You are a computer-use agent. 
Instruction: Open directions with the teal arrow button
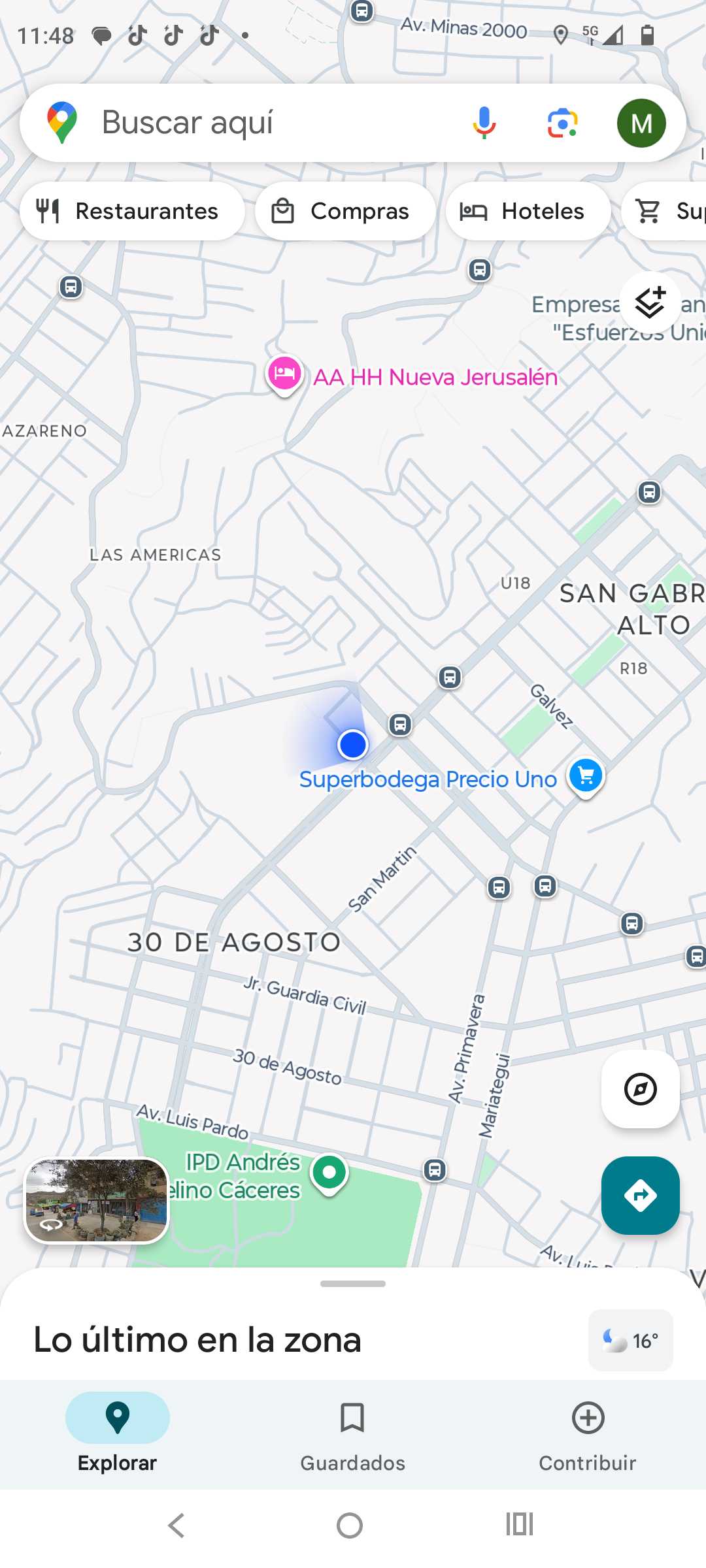pos(641,1196)
